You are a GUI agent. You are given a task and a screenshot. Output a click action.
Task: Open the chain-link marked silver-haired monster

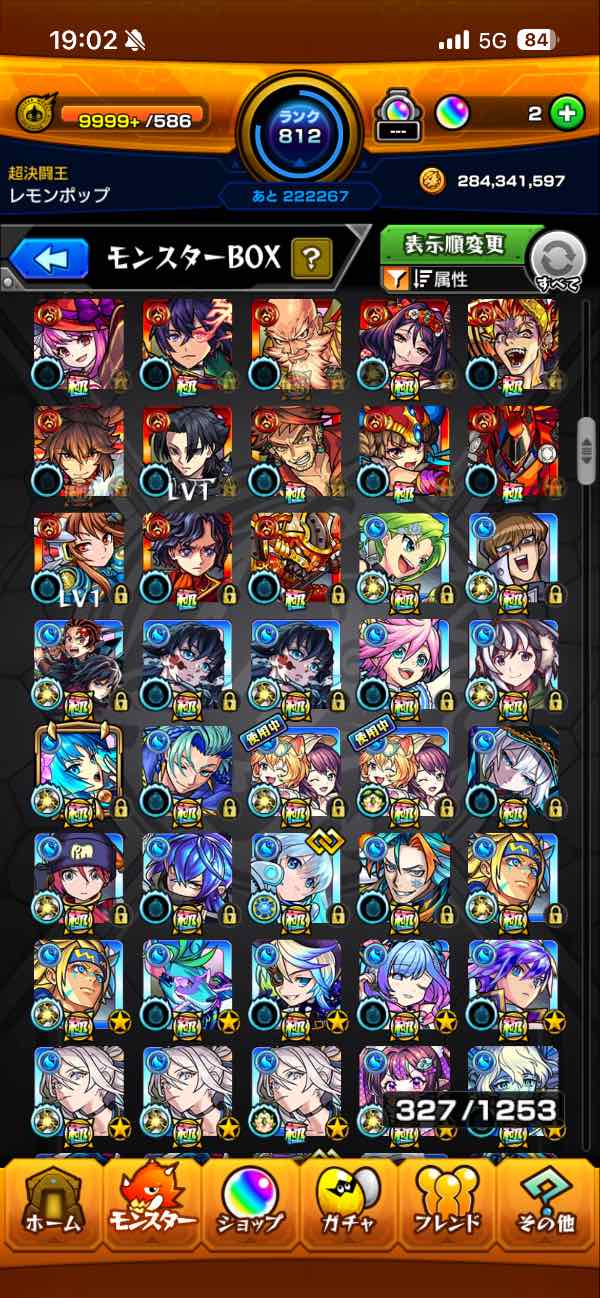(295, 877)
